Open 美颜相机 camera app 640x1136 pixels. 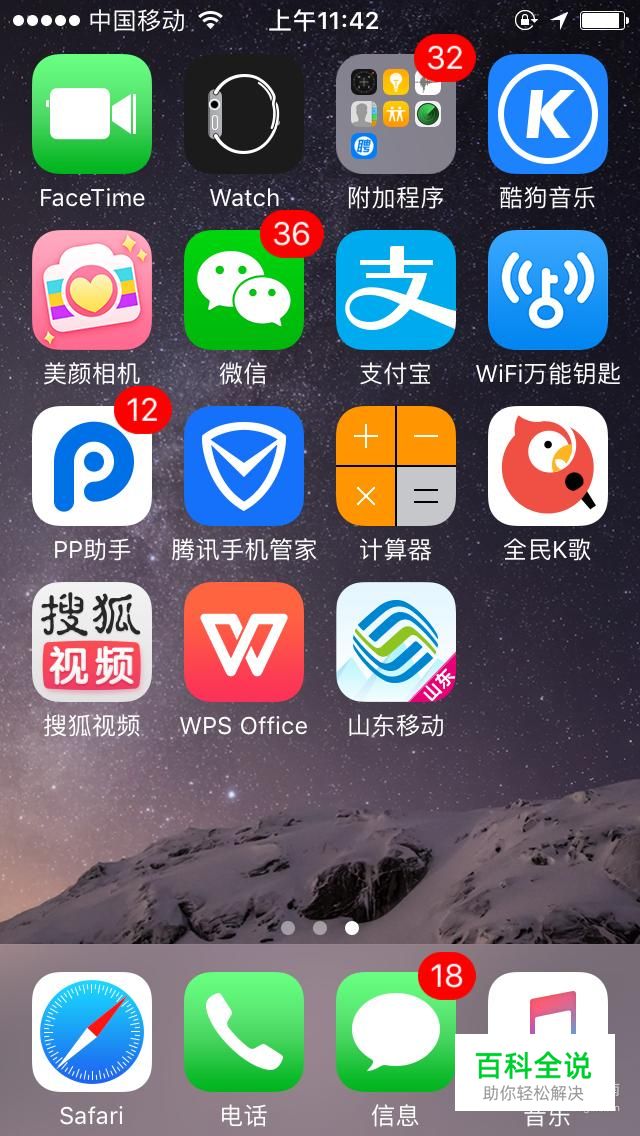tap(92, 290)
